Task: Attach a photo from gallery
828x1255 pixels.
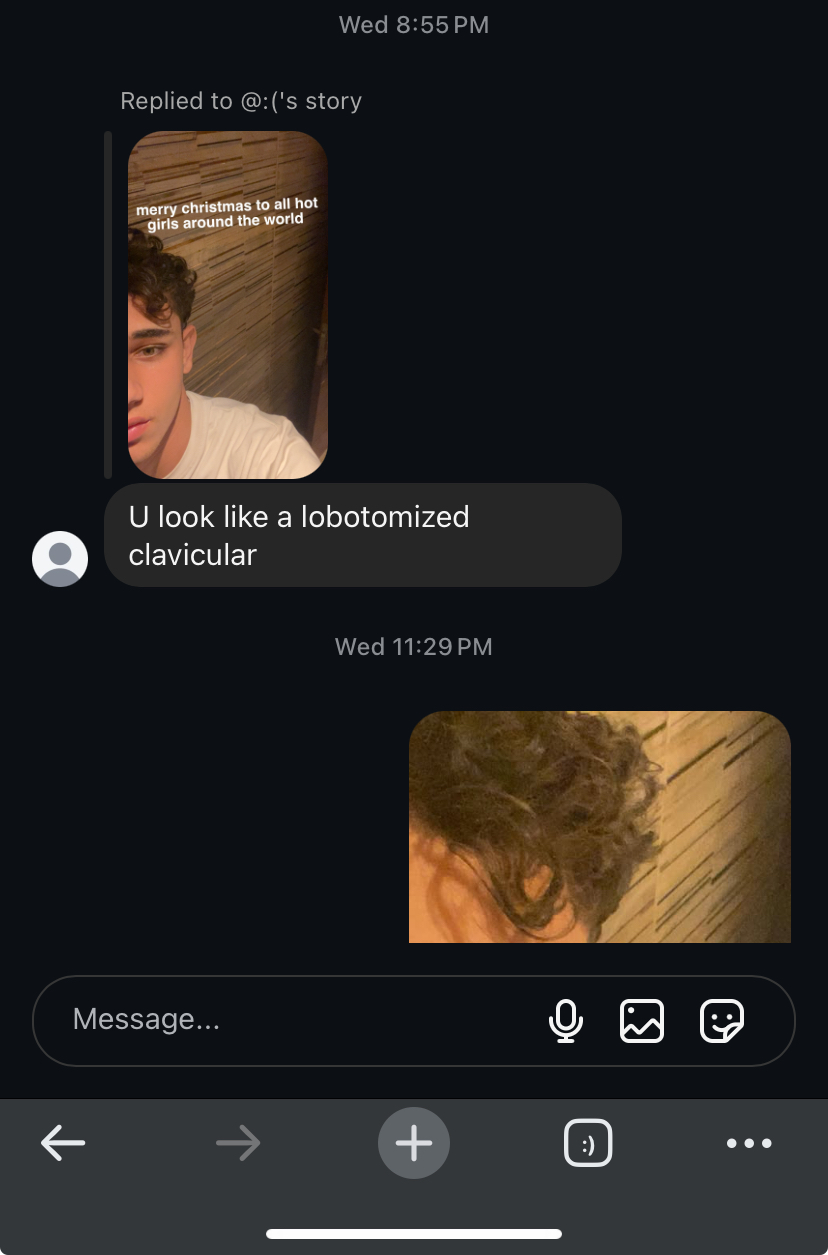Action: tap(642, 1021)
